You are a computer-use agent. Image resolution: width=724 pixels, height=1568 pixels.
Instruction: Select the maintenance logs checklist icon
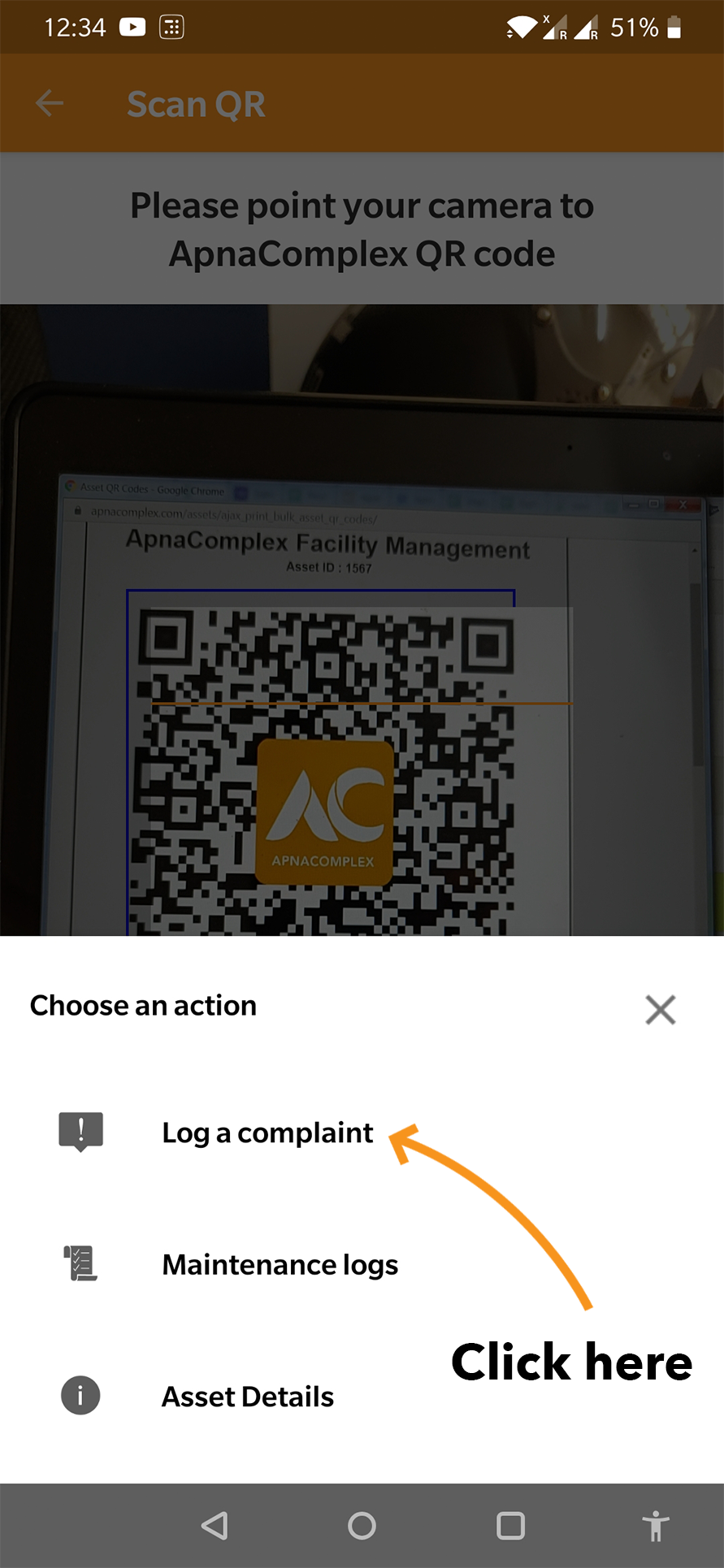tap(80, 1263)
